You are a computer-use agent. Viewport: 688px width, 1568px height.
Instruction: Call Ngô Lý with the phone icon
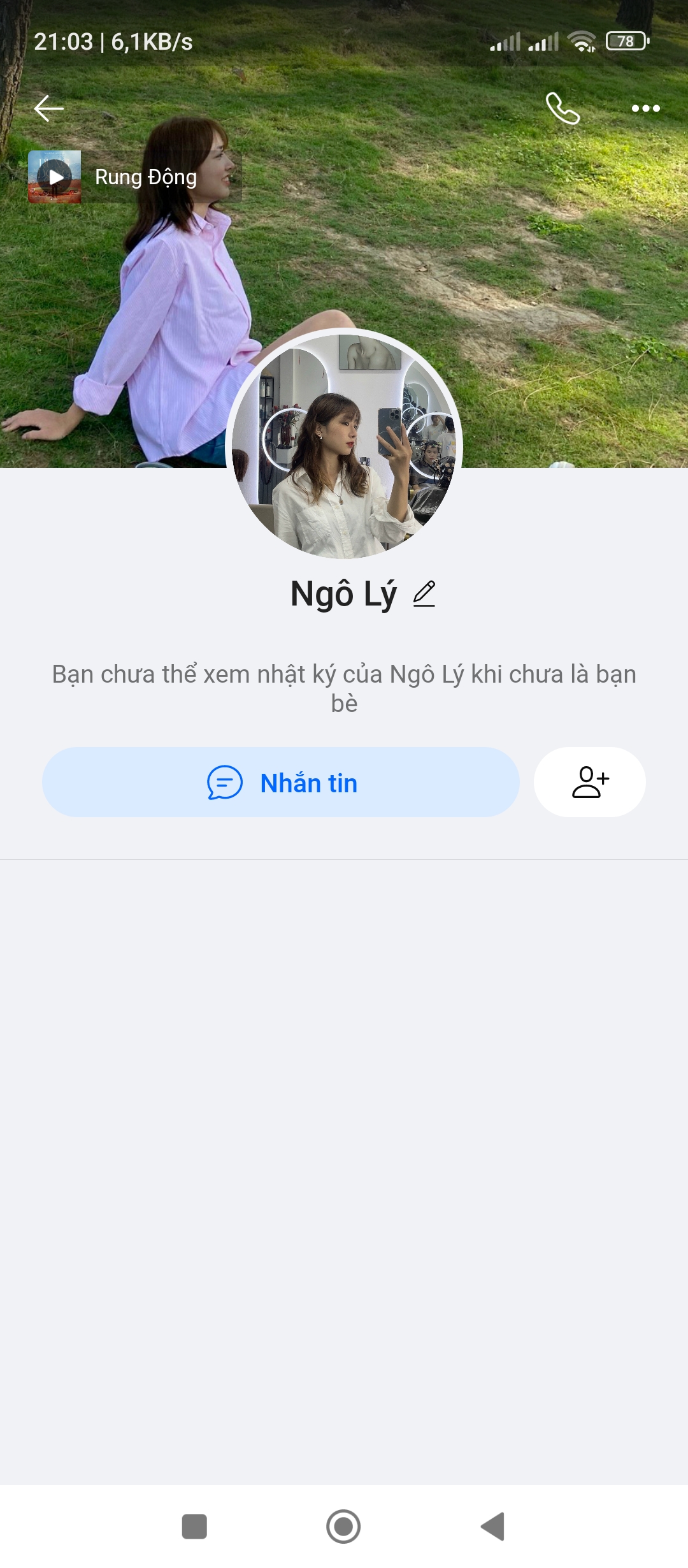(563, 108)
